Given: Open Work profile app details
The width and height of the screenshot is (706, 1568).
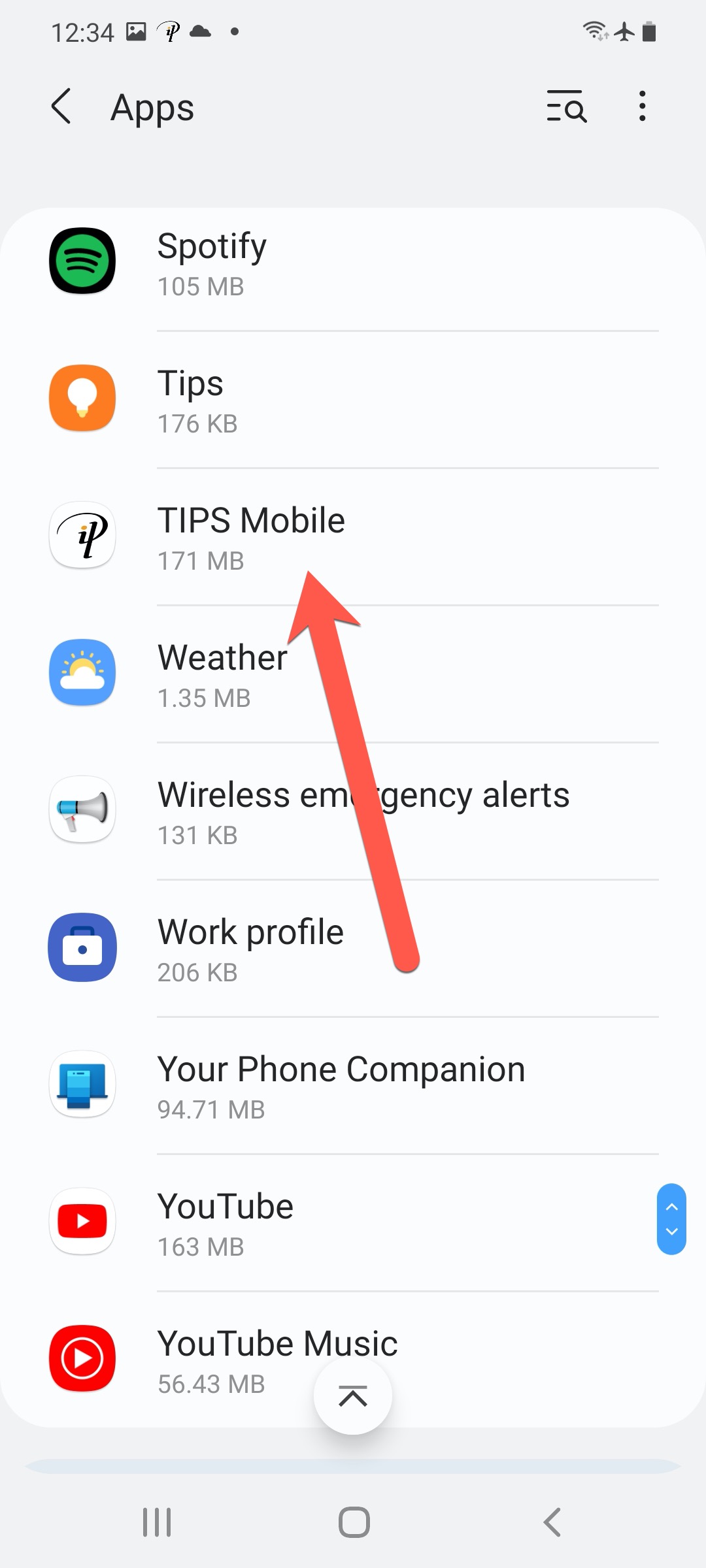Looking at the screenshot, I should (x=353, y=949).
